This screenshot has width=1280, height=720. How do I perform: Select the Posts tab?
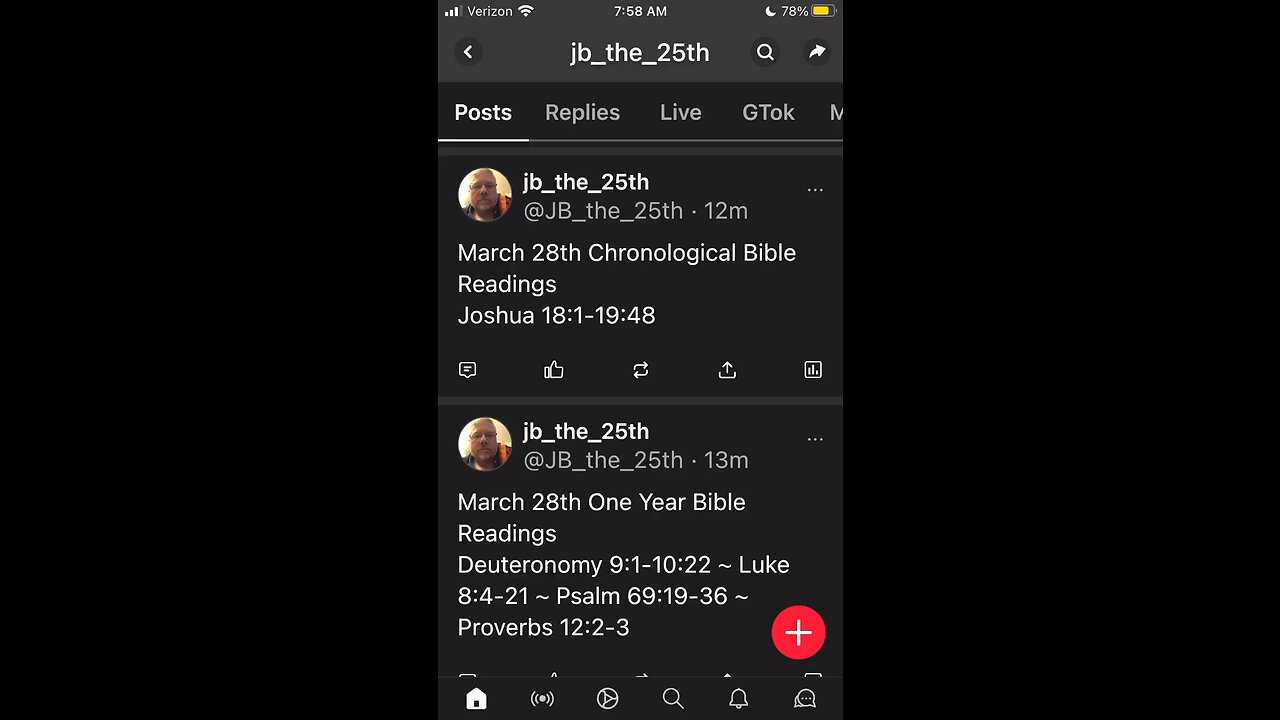coord(483,113)
